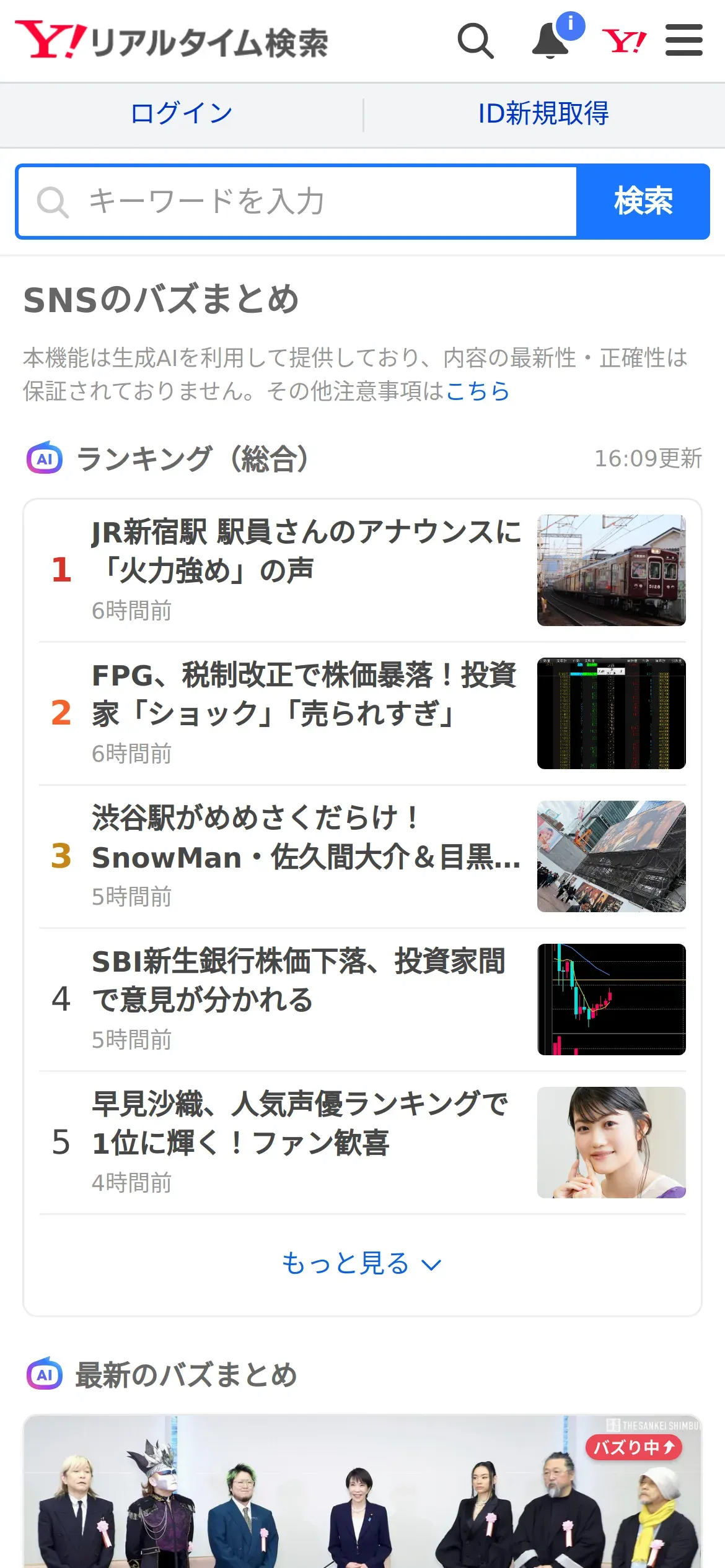Tap the ログイン link
The height and width of the screenshot is (1568, 725).
click(x=181, y=114)
